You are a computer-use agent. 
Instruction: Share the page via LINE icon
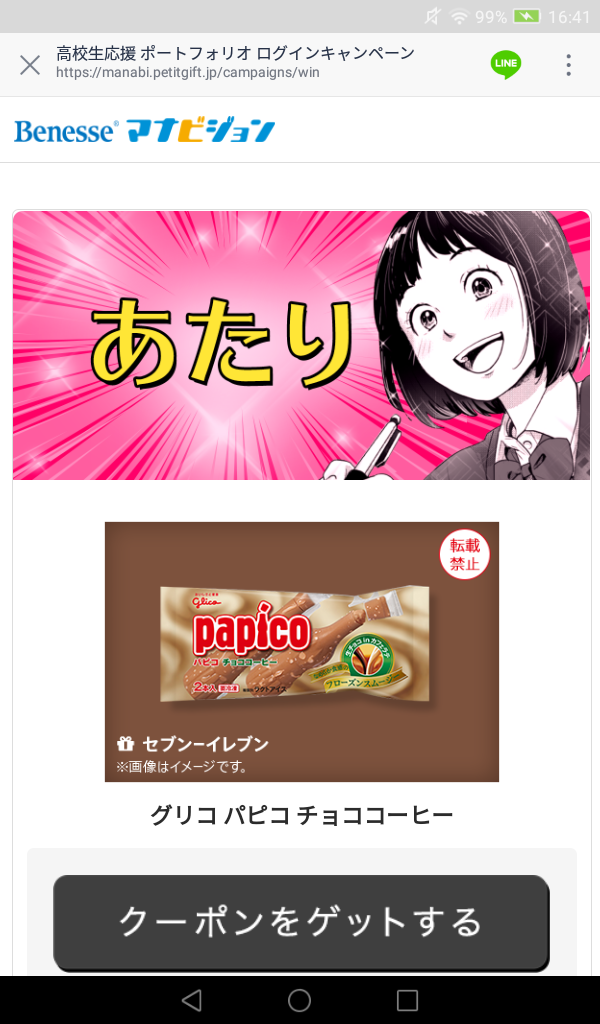506,65
